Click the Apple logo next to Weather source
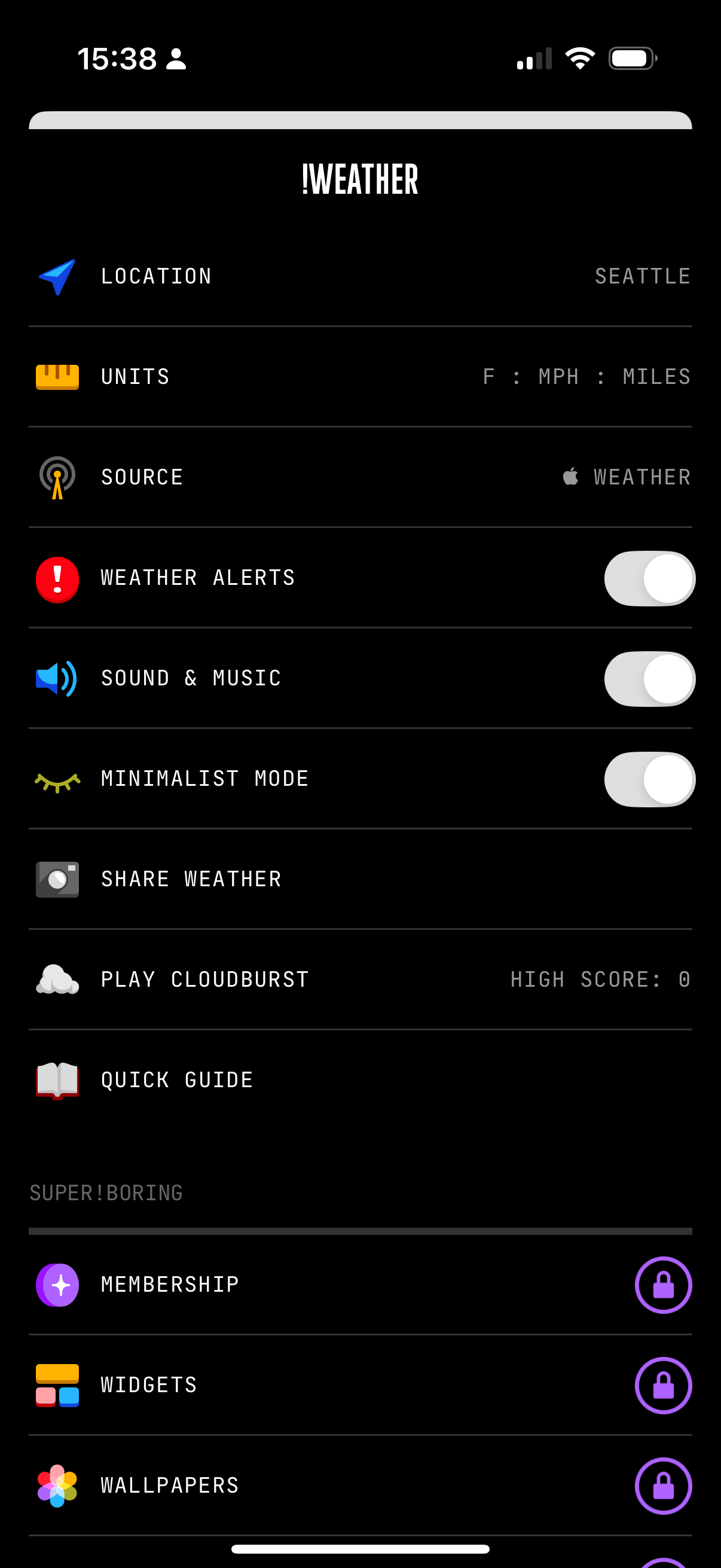This screenshot has height=1568, width=721. point(570,477)
